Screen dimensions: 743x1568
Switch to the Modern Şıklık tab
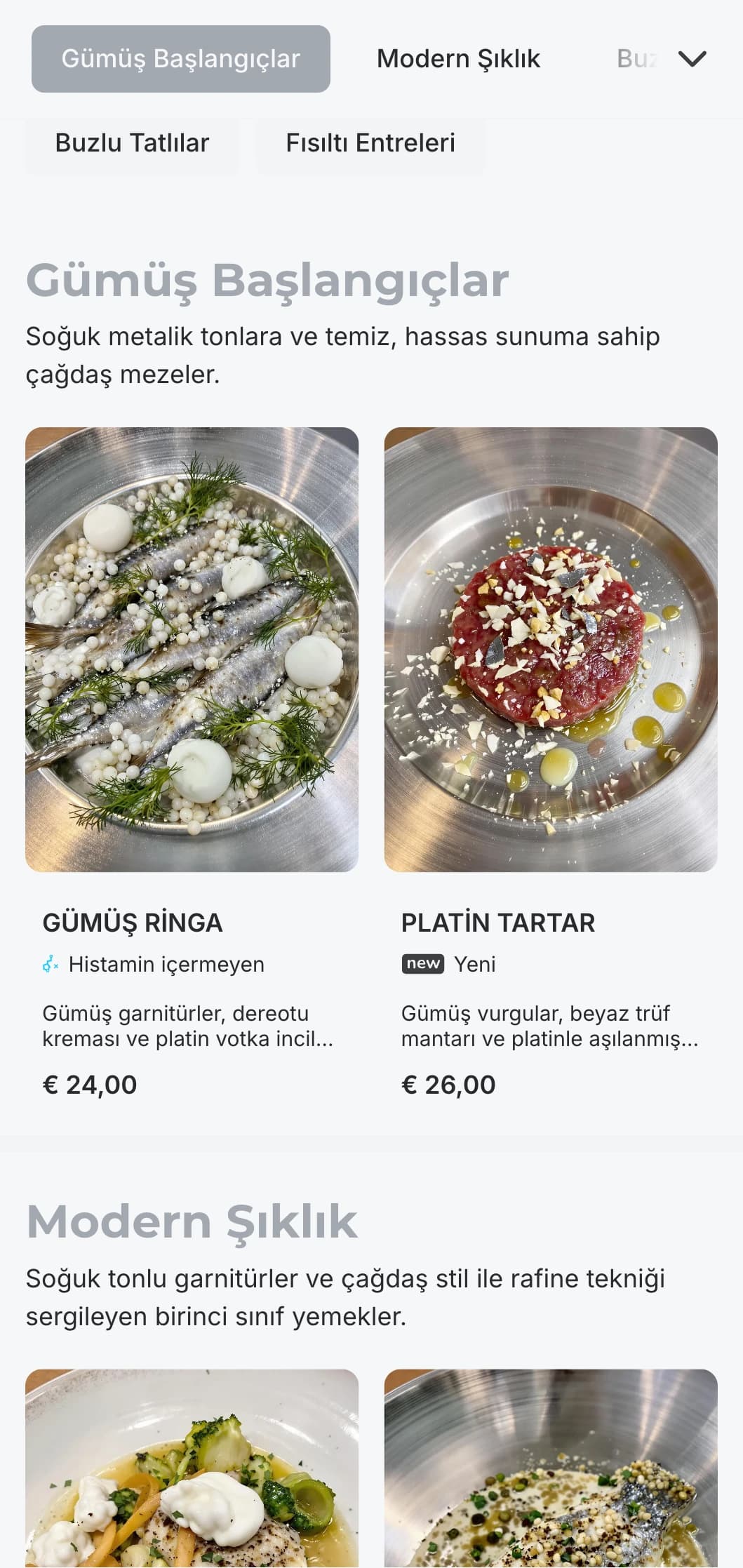tap(458, 59)
